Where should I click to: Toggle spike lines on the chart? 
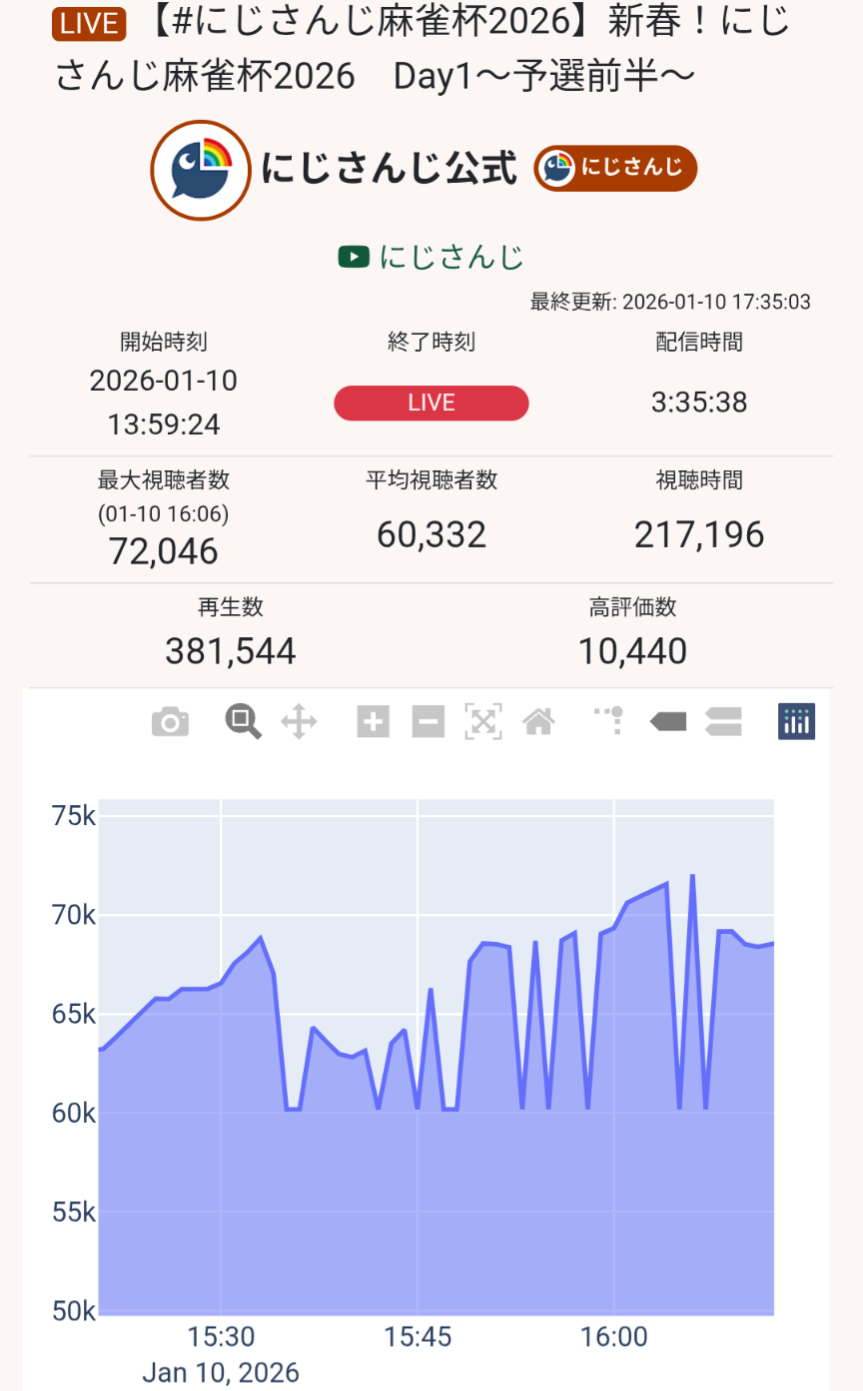pos(609,721)
